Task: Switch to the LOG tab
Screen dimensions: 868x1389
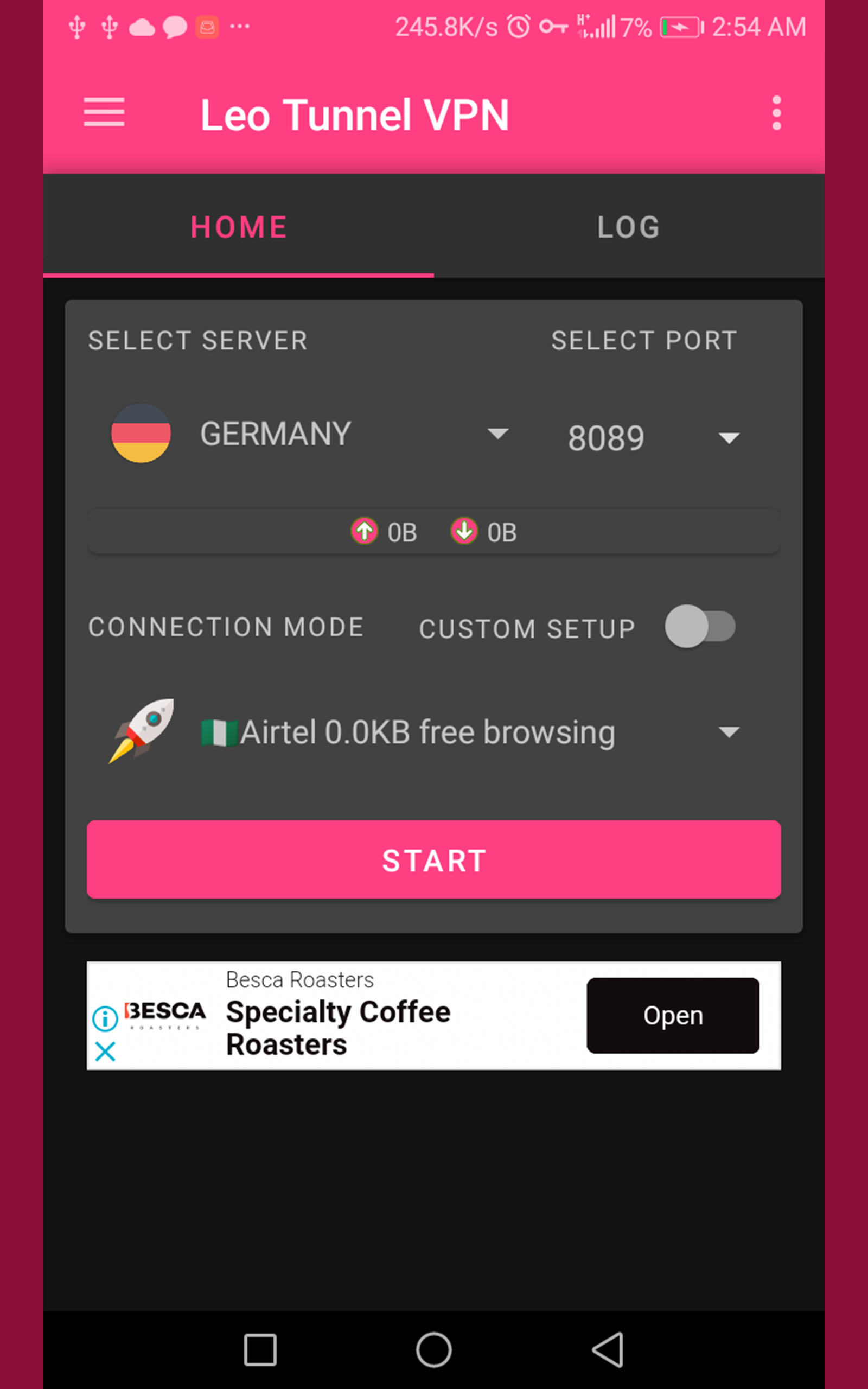Action: (x=628, y=227)
